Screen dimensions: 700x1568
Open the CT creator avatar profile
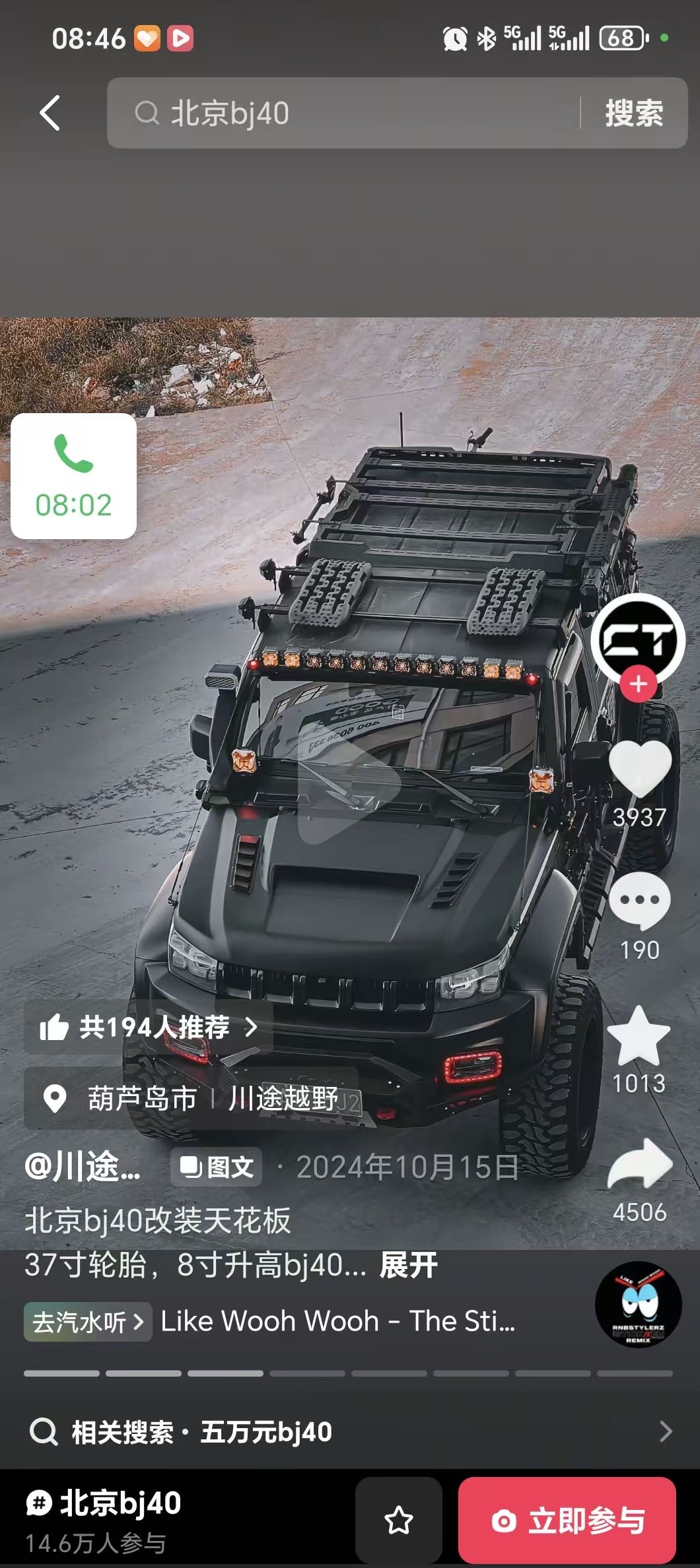(x=637, y=637)
